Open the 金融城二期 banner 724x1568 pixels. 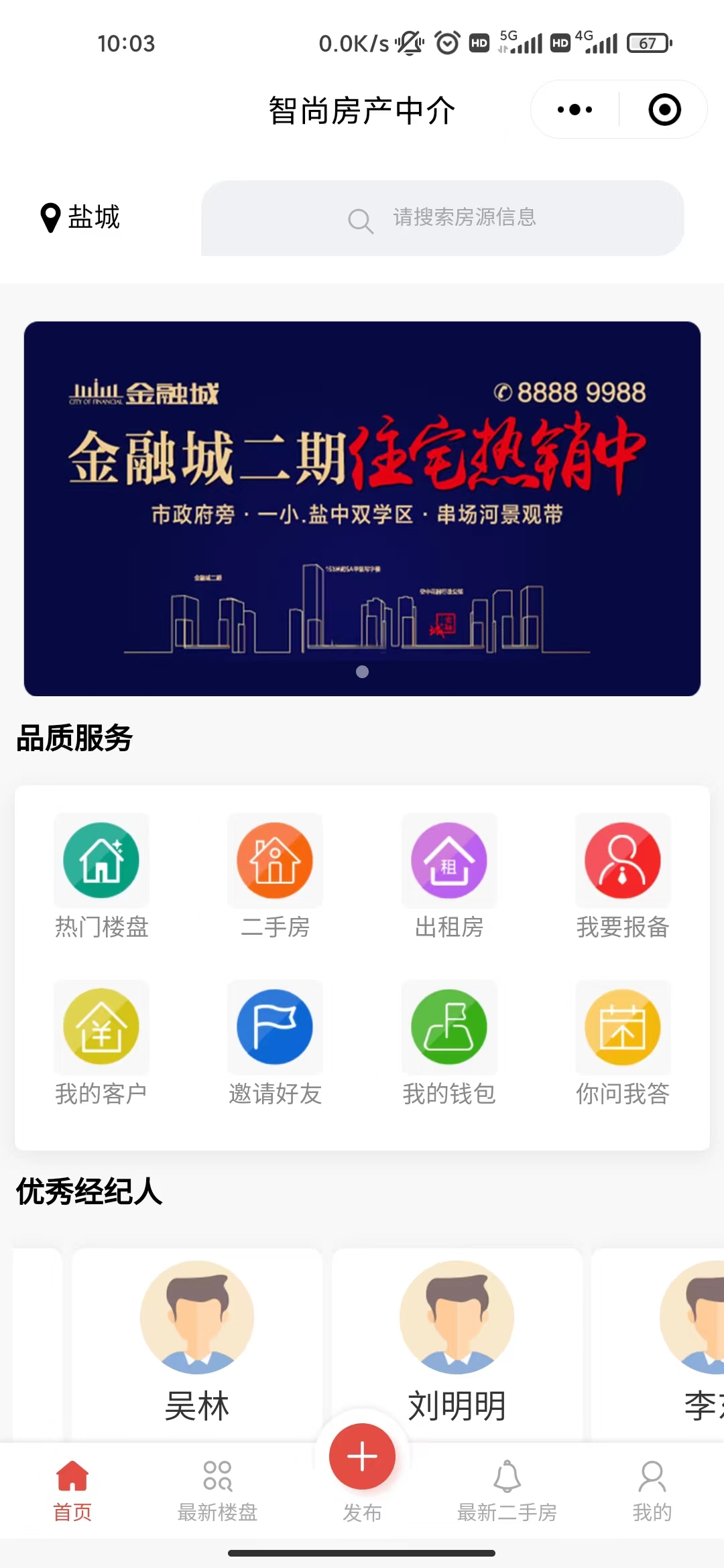click(362, 508)
